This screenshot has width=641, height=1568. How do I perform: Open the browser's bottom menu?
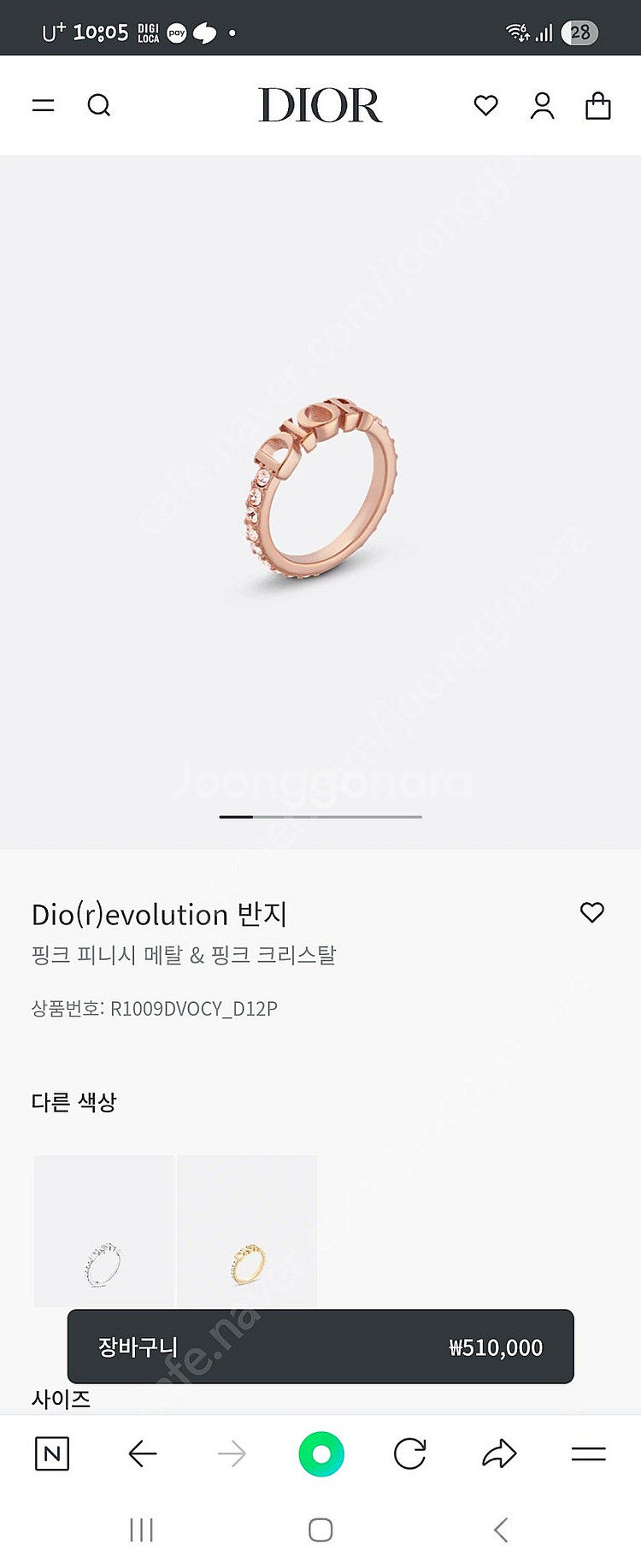pyautogui.click(x=588, y=1453)
